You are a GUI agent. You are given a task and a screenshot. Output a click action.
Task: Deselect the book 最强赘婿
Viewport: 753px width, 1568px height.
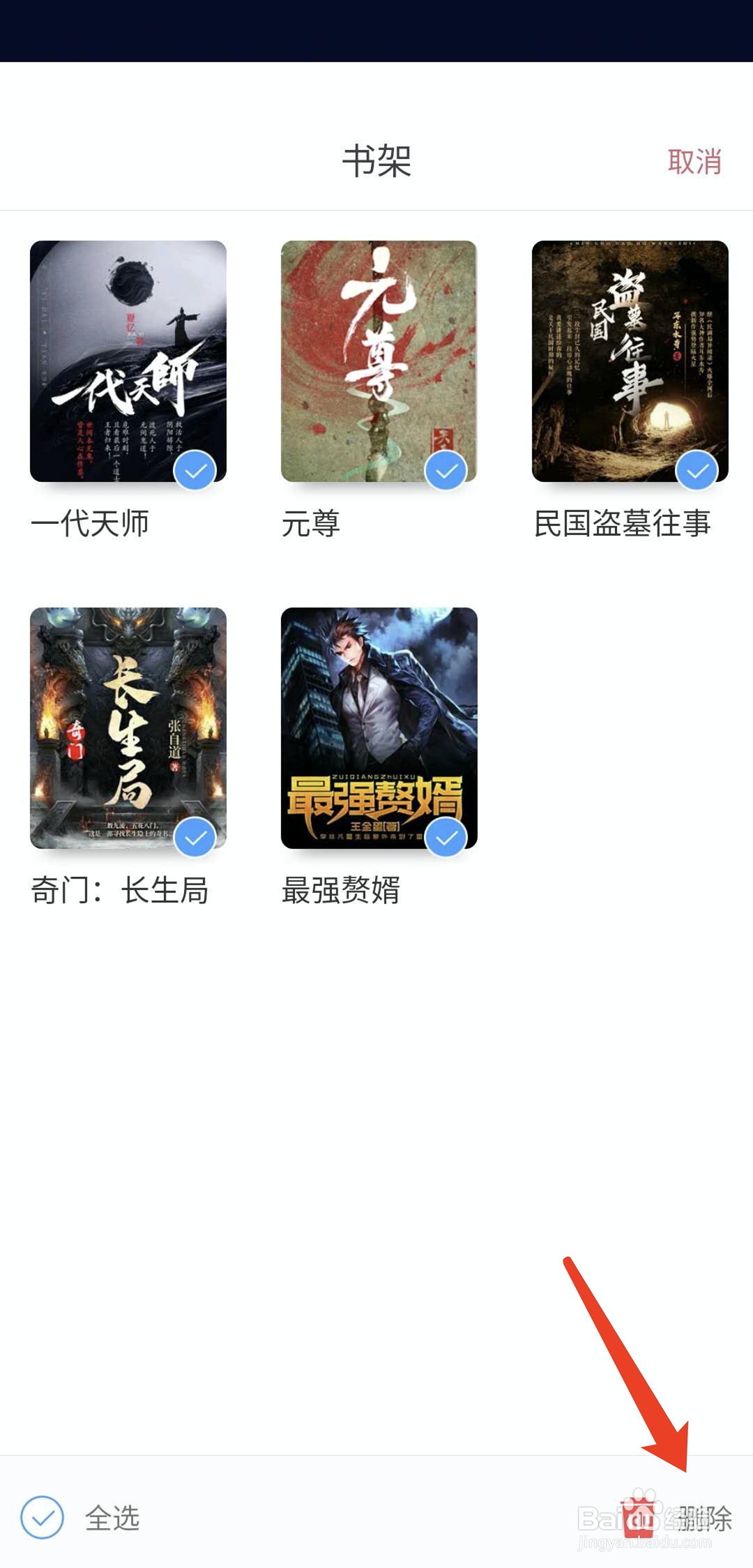[446, 837]
